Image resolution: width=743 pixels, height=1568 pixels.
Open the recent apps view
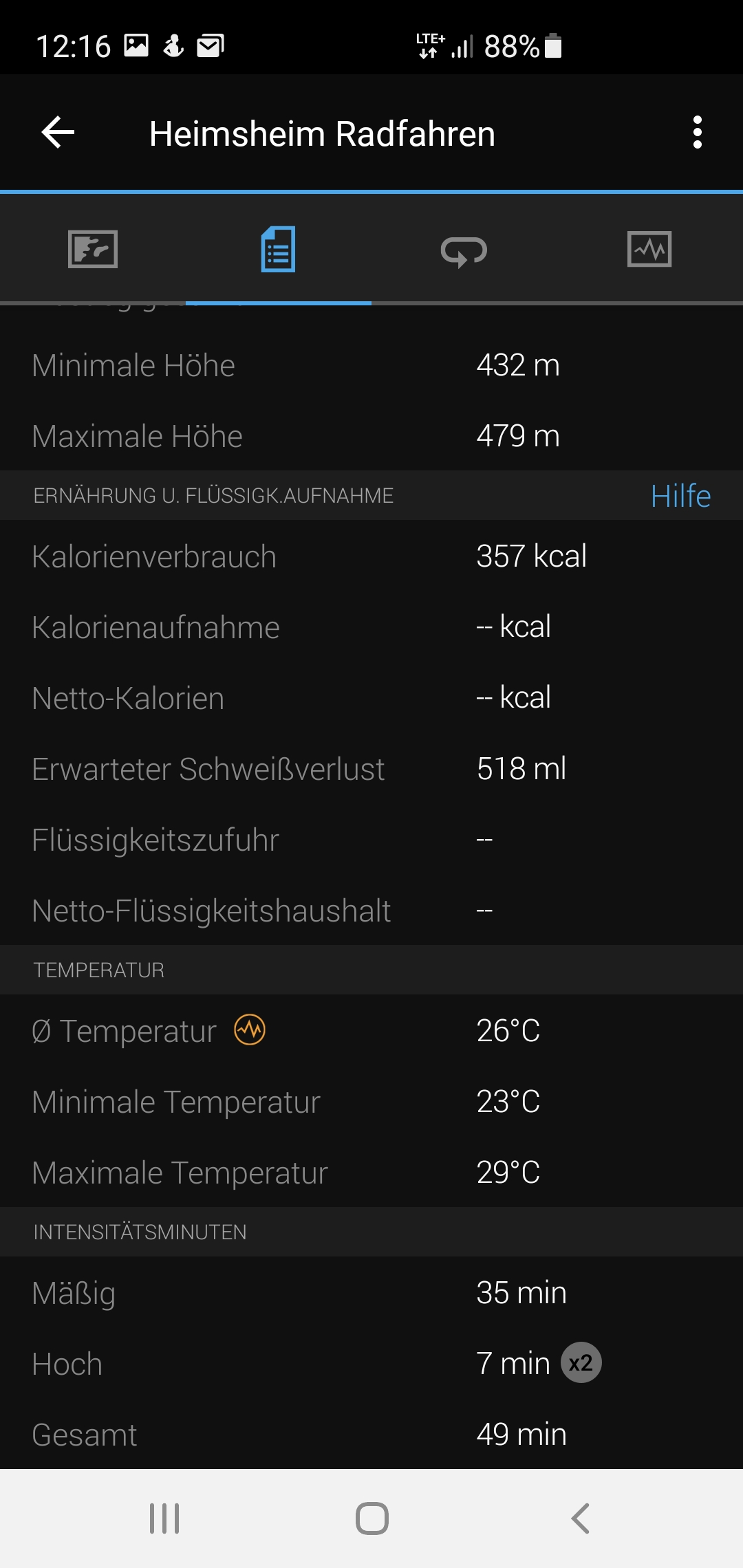tap(164, 1518)
